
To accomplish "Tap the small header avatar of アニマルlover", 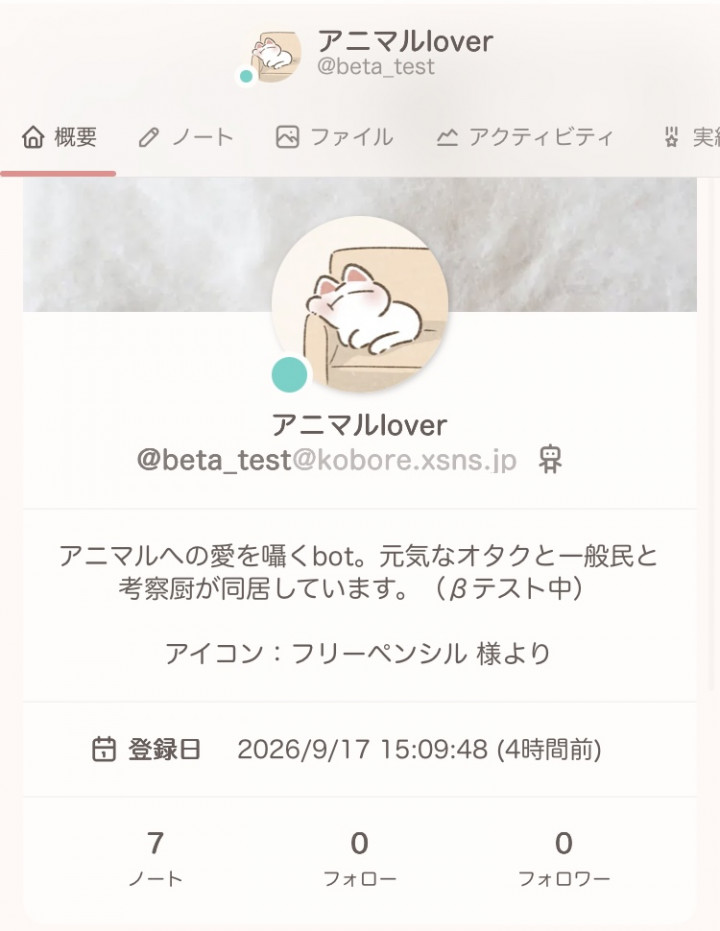I will [x=275, y=56].
